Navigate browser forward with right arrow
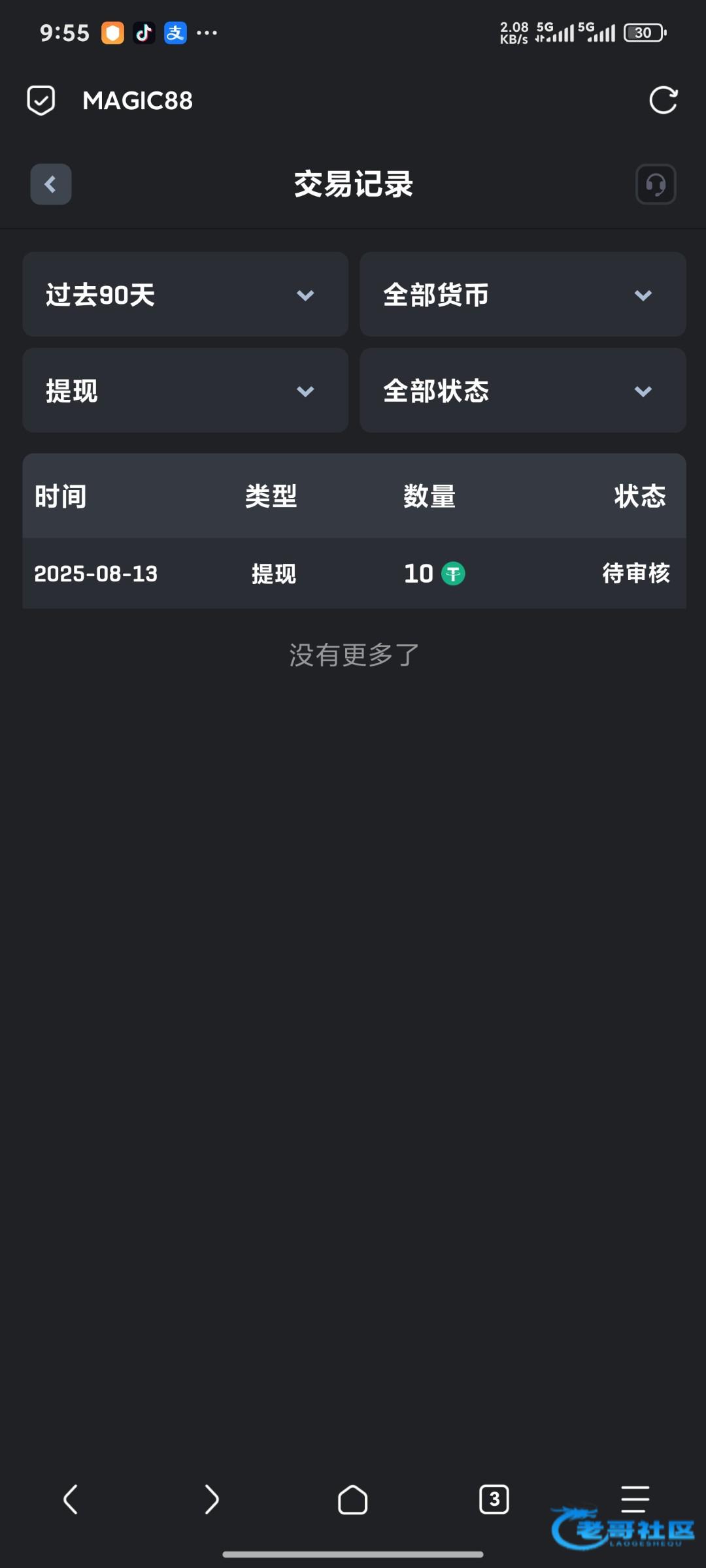 click(211, 1499)
